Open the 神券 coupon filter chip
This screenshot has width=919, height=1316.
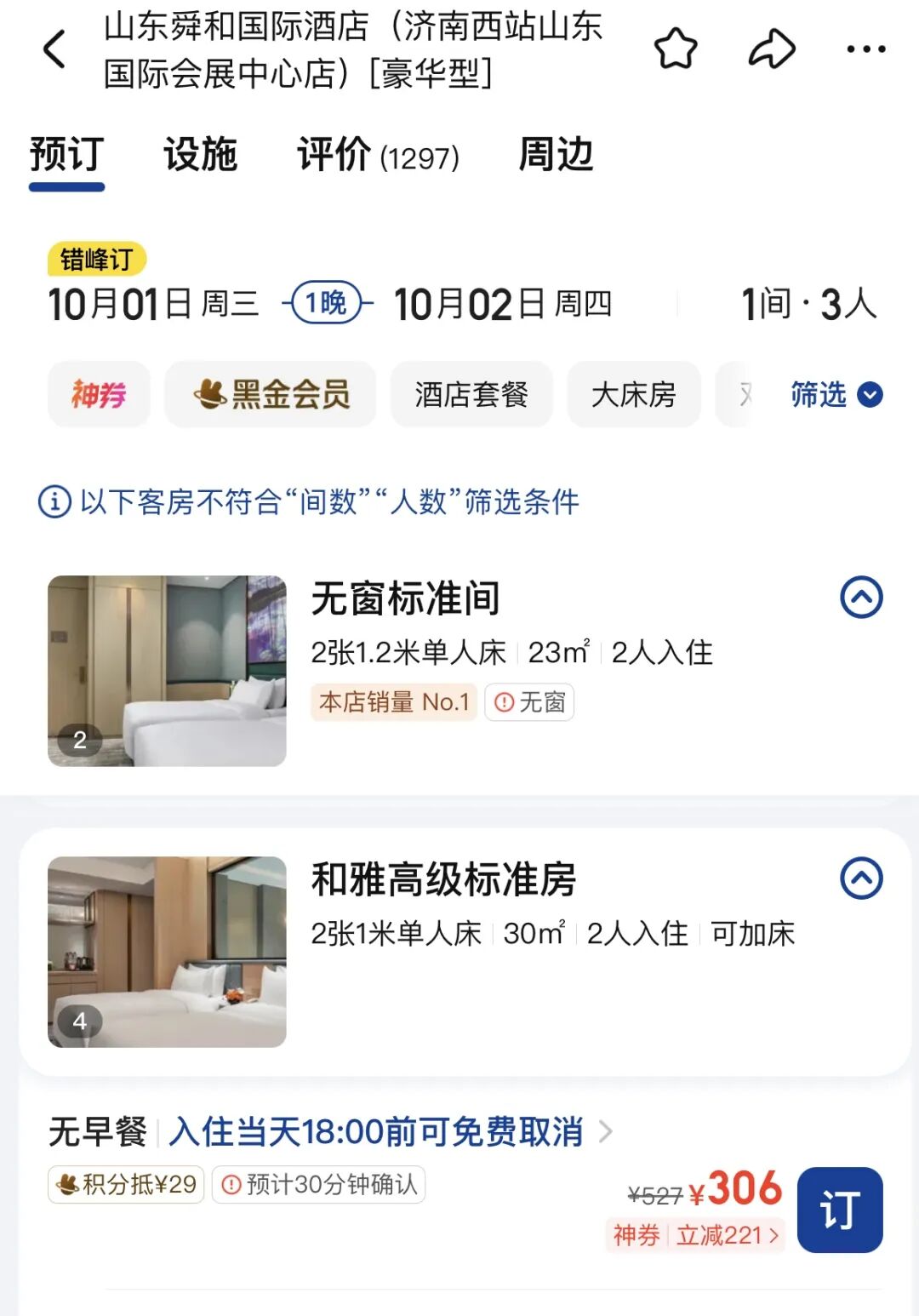[98, 394]
